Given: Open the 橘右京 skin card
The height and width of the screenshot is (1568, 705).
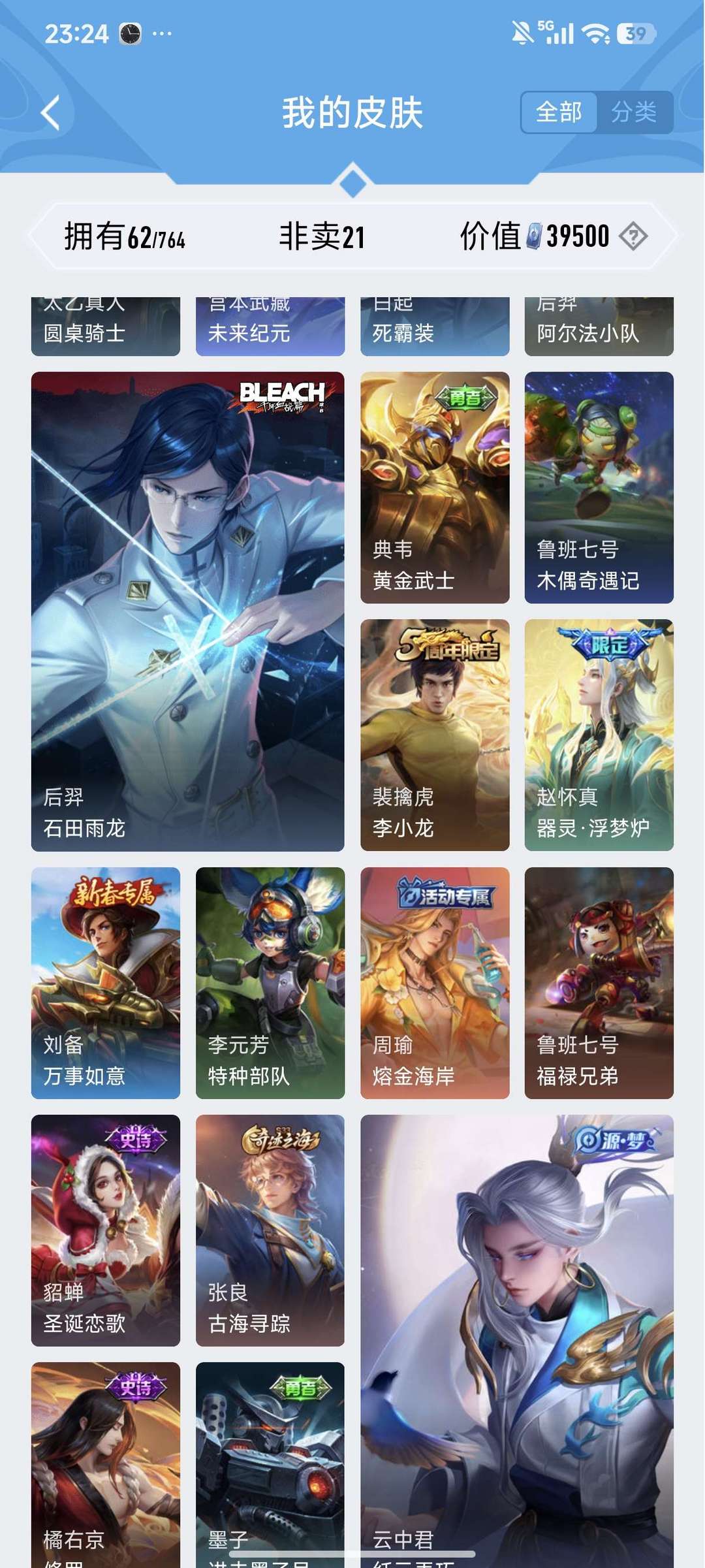Looking at the screenshot, I should coord(106,1465).
